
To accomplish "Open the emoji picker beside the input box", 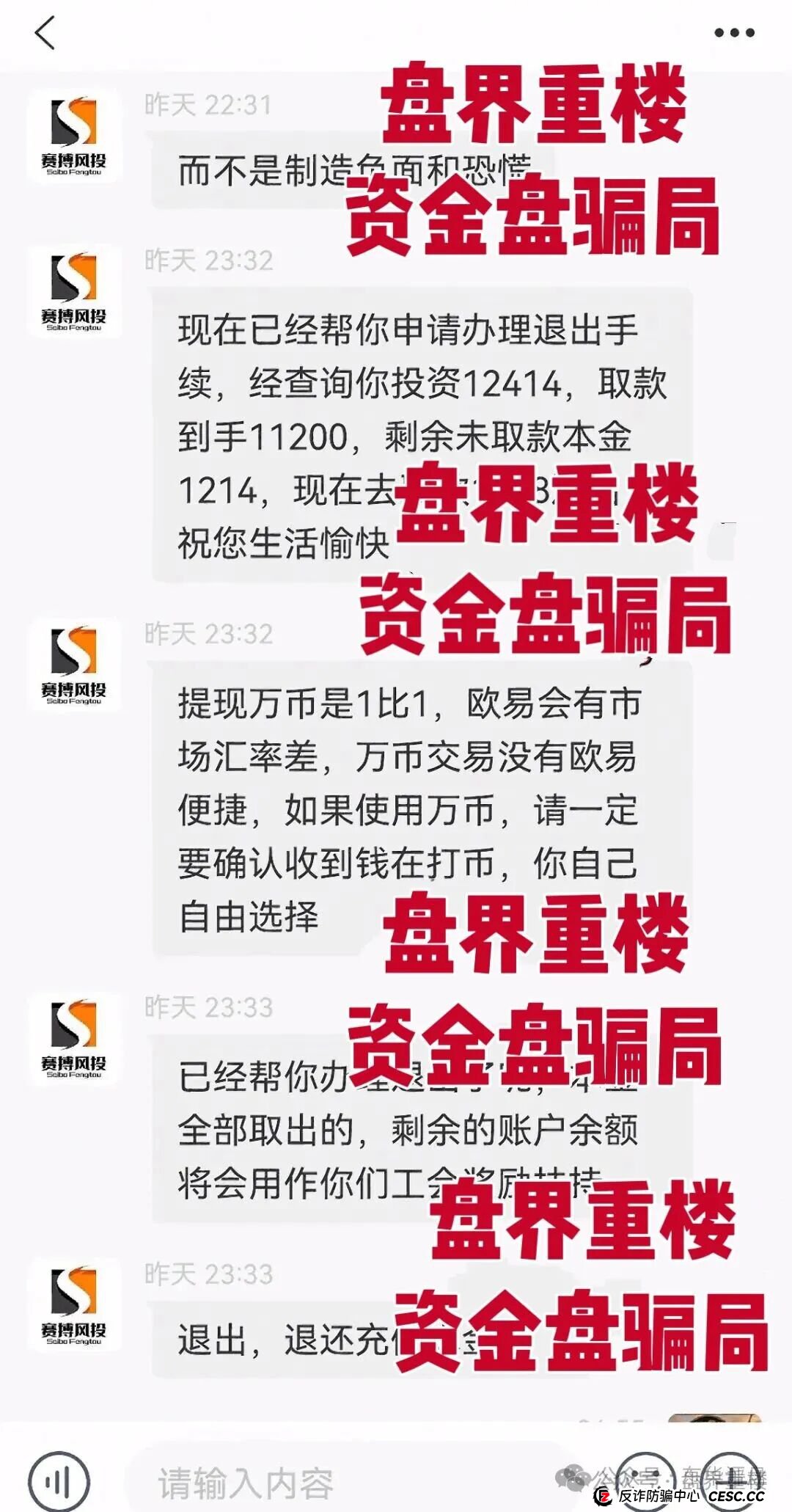I will [x=648, y=1478].
